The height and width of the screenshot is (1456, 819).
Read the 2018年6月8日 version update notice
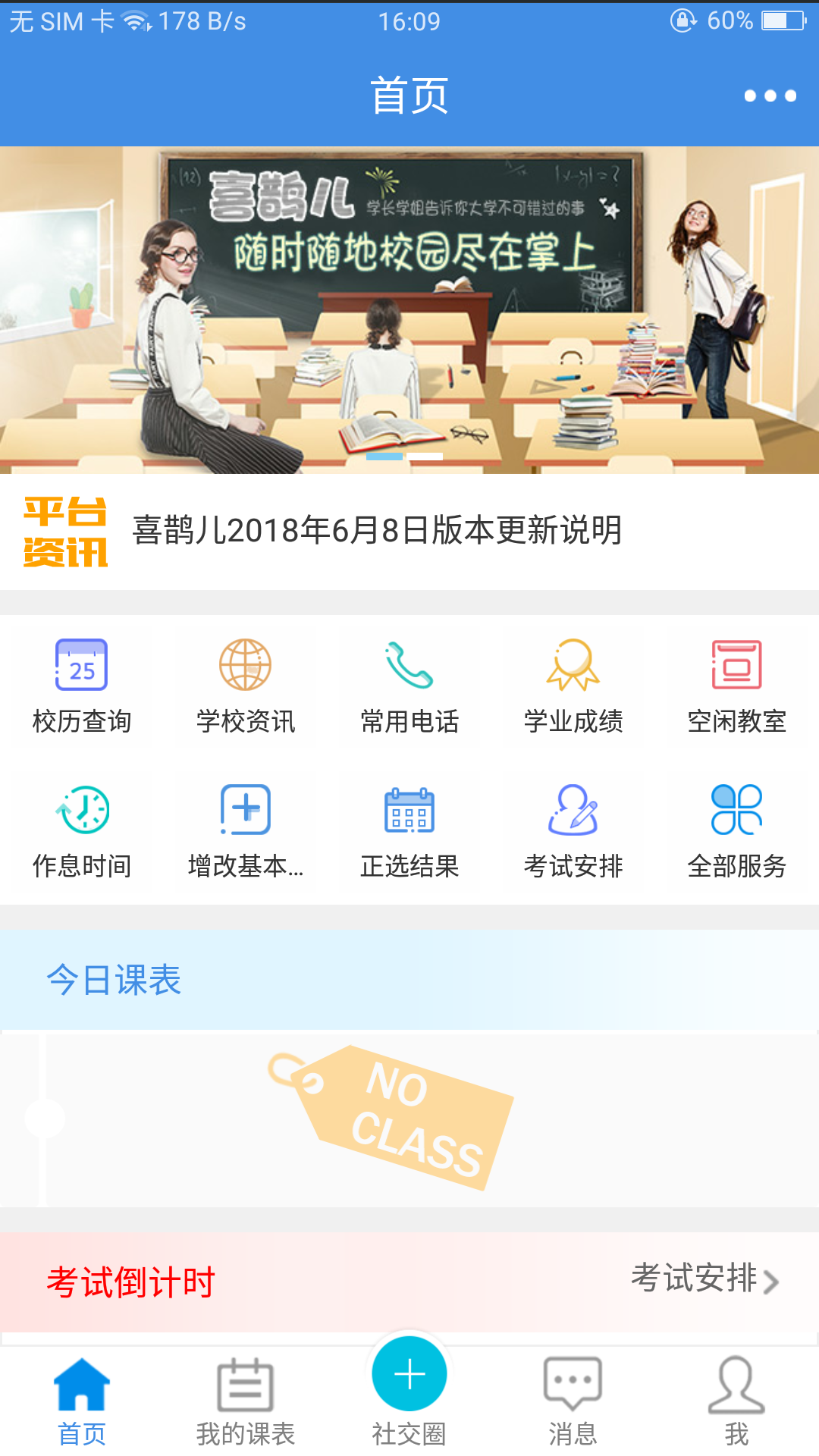click(x=377, y=531)
